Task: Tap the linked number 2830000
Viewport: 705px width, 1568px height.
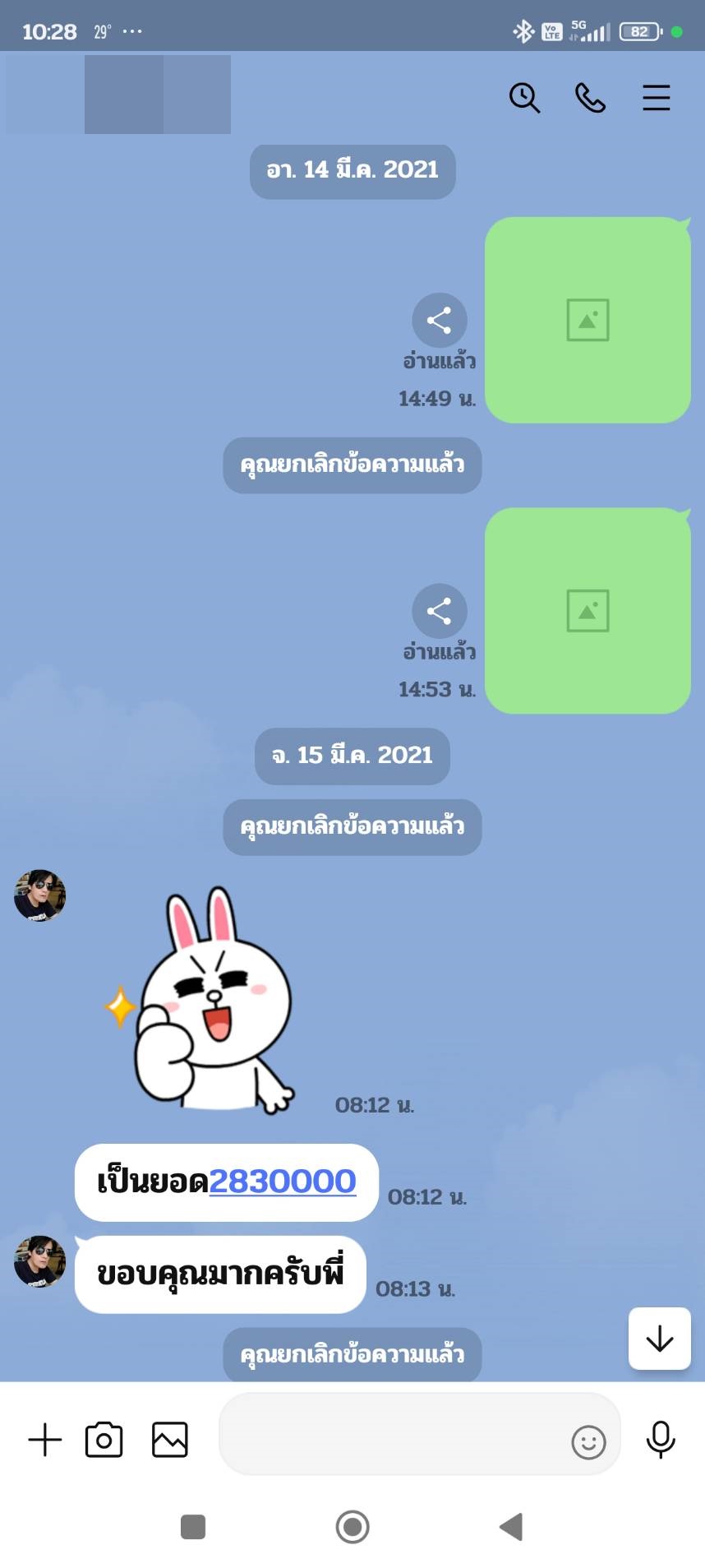Action: (282, 1182)
